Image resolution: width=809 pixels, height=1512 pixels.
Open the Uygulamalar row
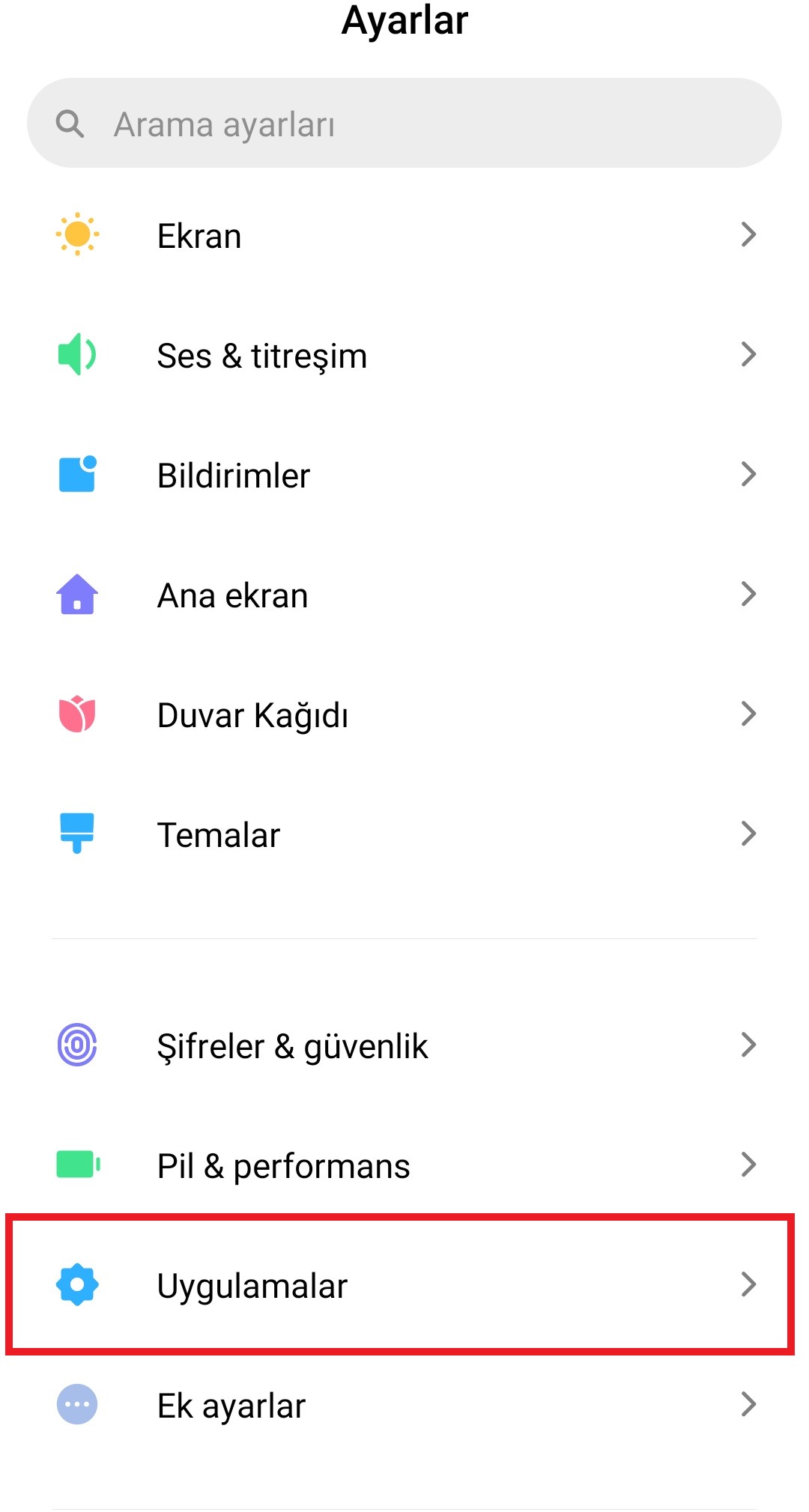click(404, 1286)
